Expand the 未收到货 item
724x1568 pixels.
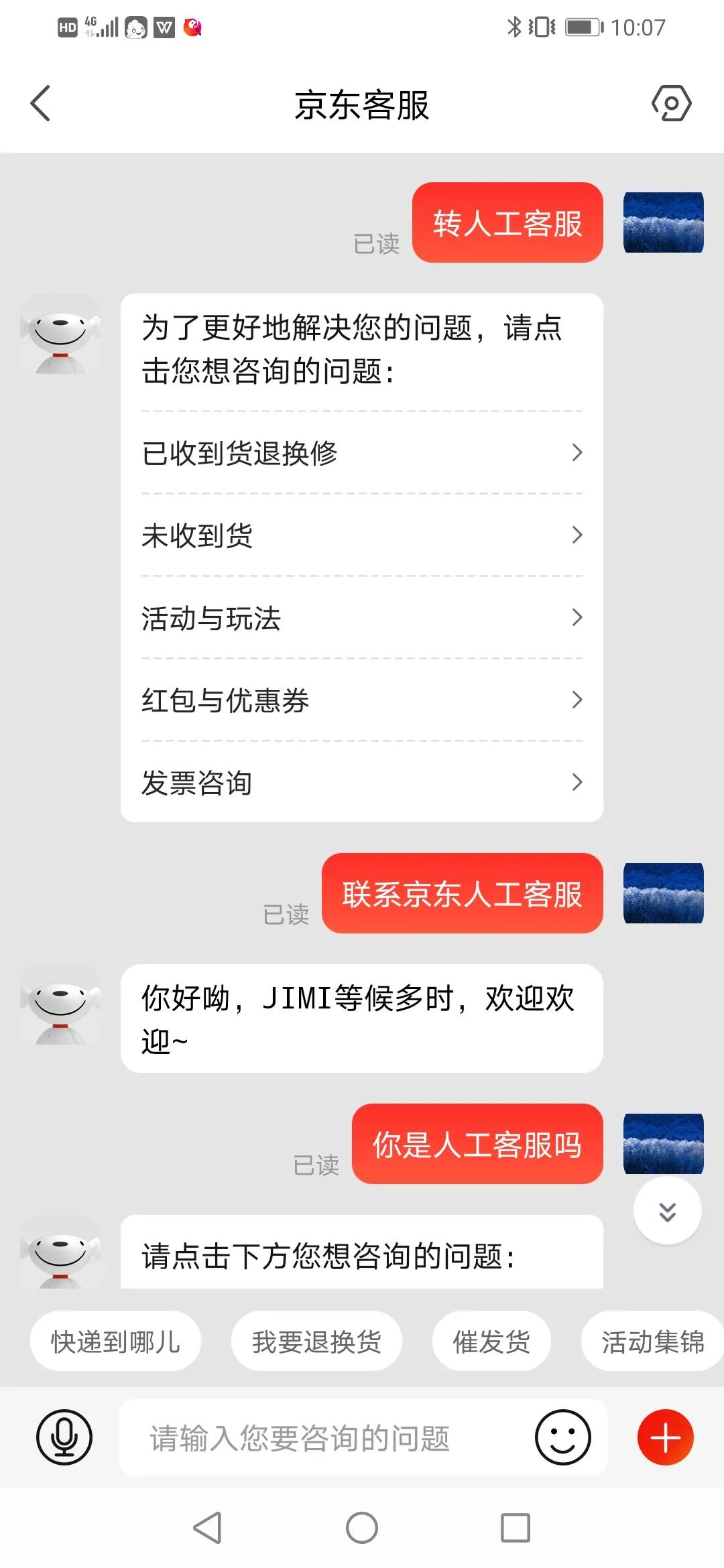point(361,535)
